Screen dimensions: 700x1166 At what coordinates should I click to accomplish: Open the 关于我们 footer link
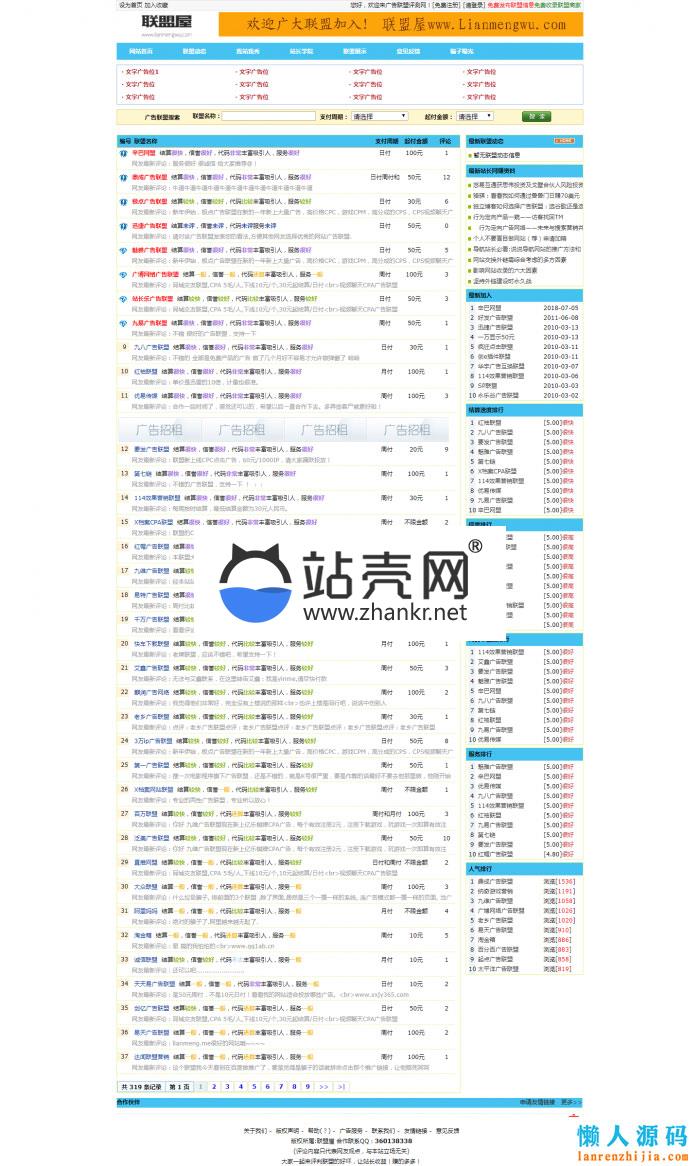click(x=254, y=1130)
